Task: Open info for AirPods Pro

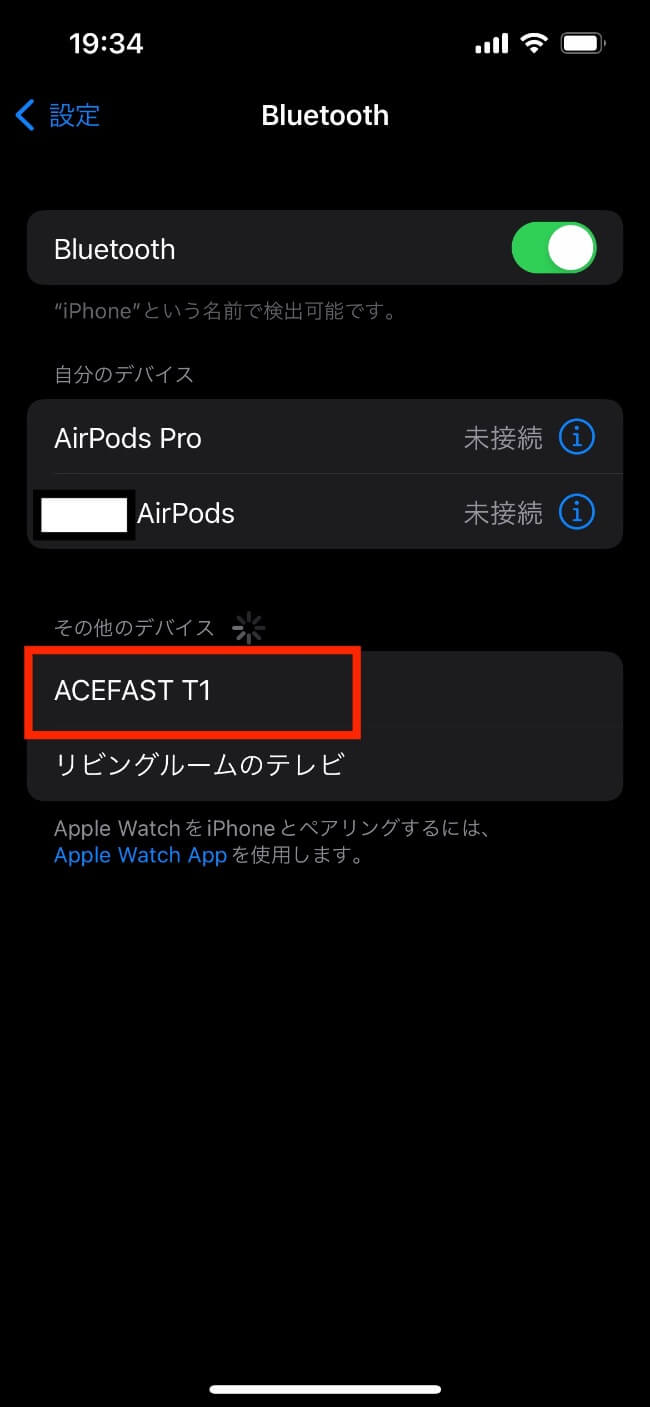Action: coord(576,437)
